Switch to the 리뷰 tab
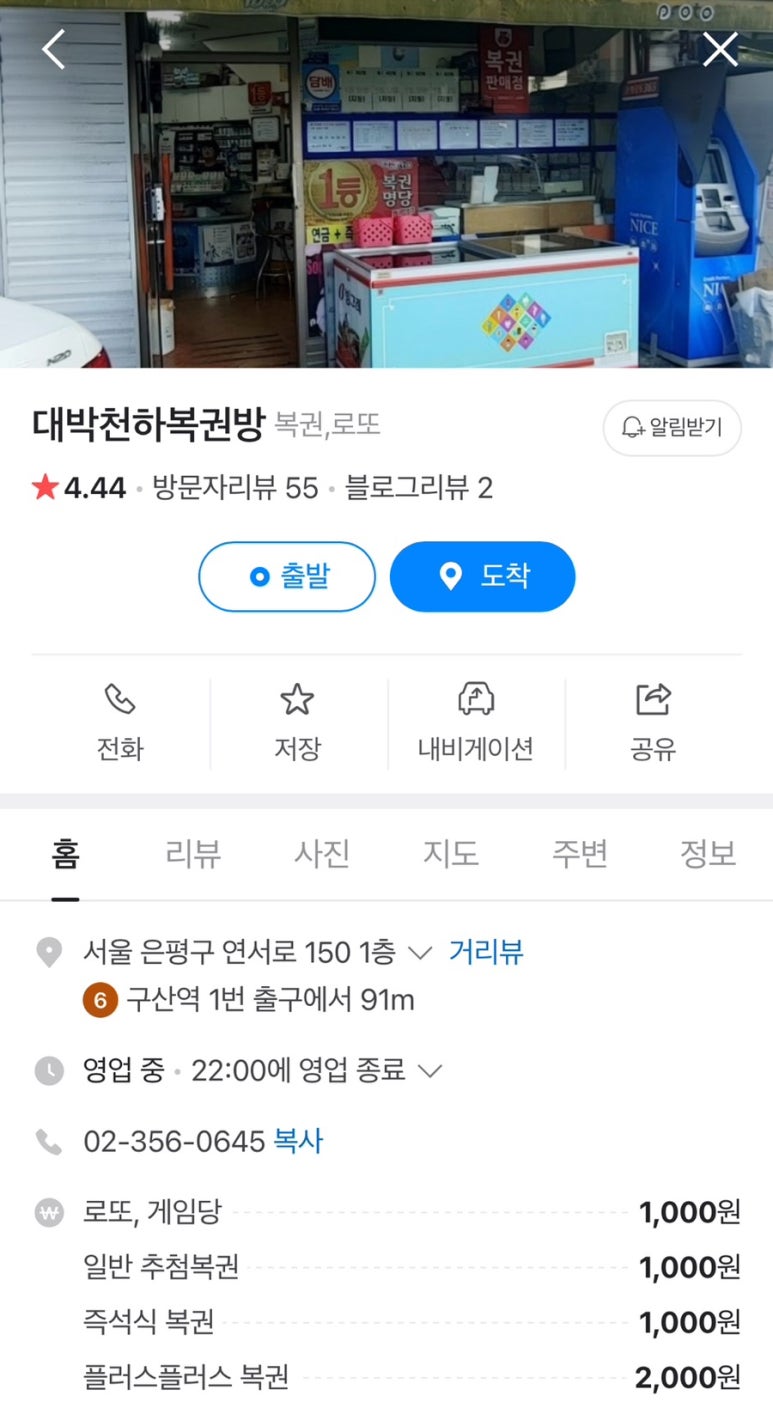Screen dimensions: 773x1408 pos(193,854)
